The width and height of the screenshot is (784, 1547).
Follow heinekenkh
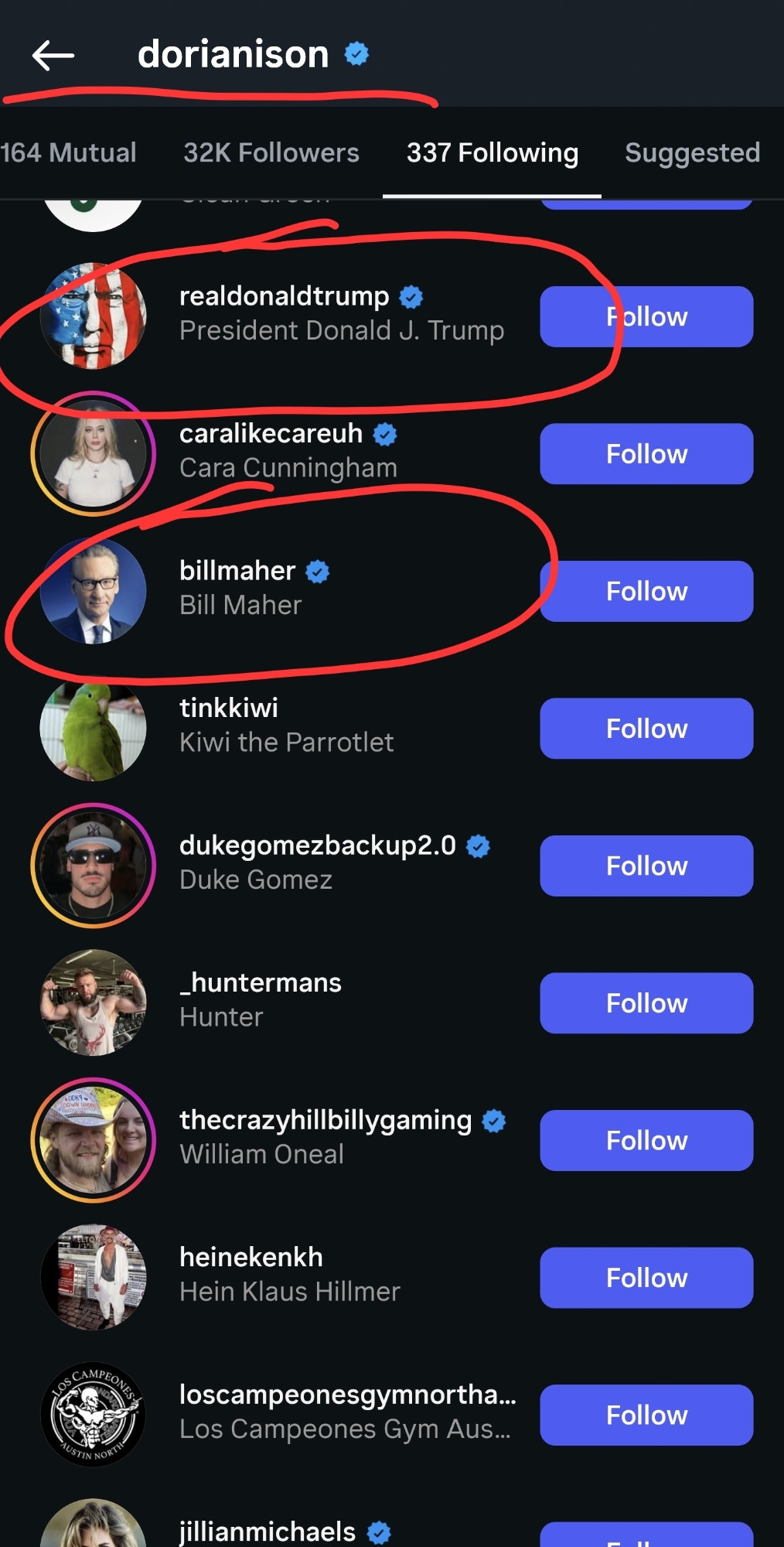tap(646, 1278)
